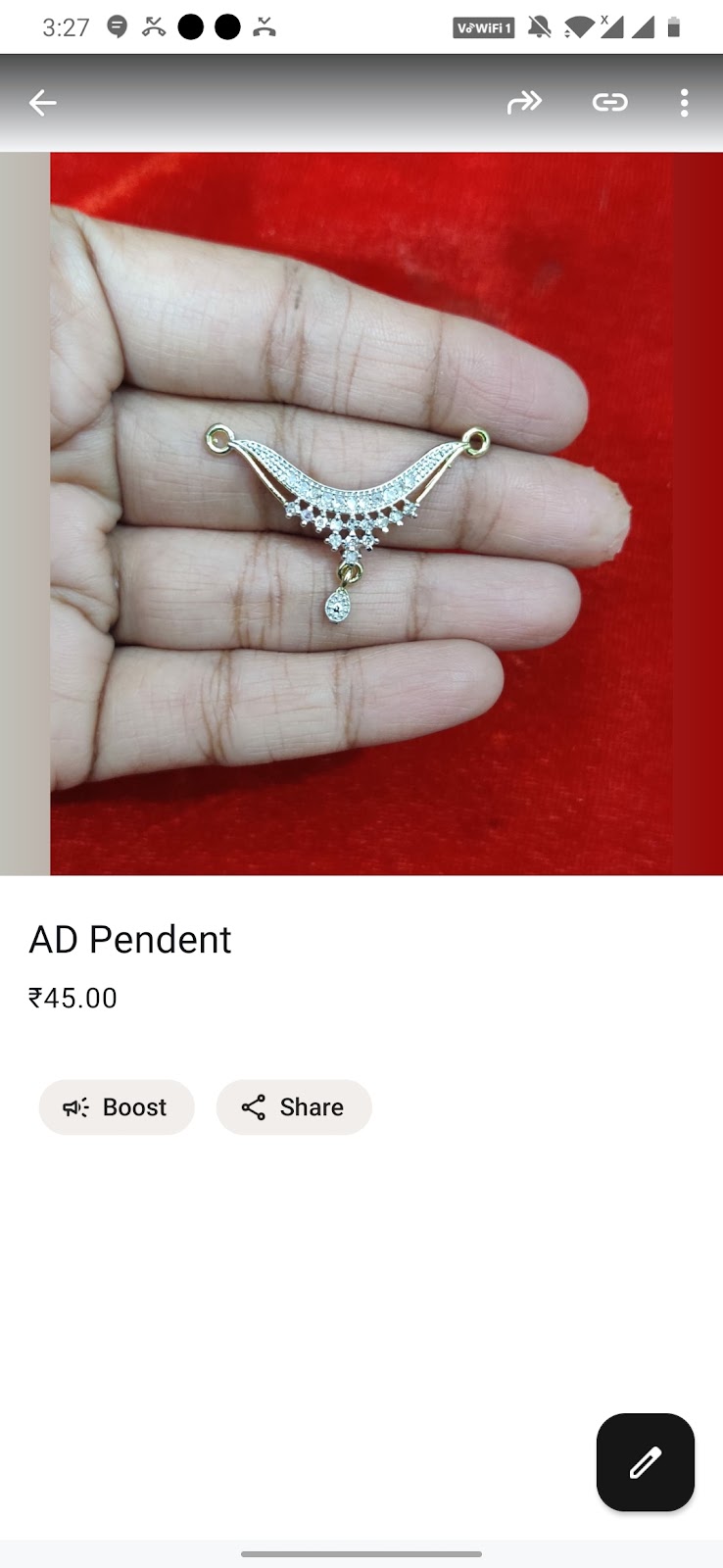Open the pencil edit button for this product

645,1462
